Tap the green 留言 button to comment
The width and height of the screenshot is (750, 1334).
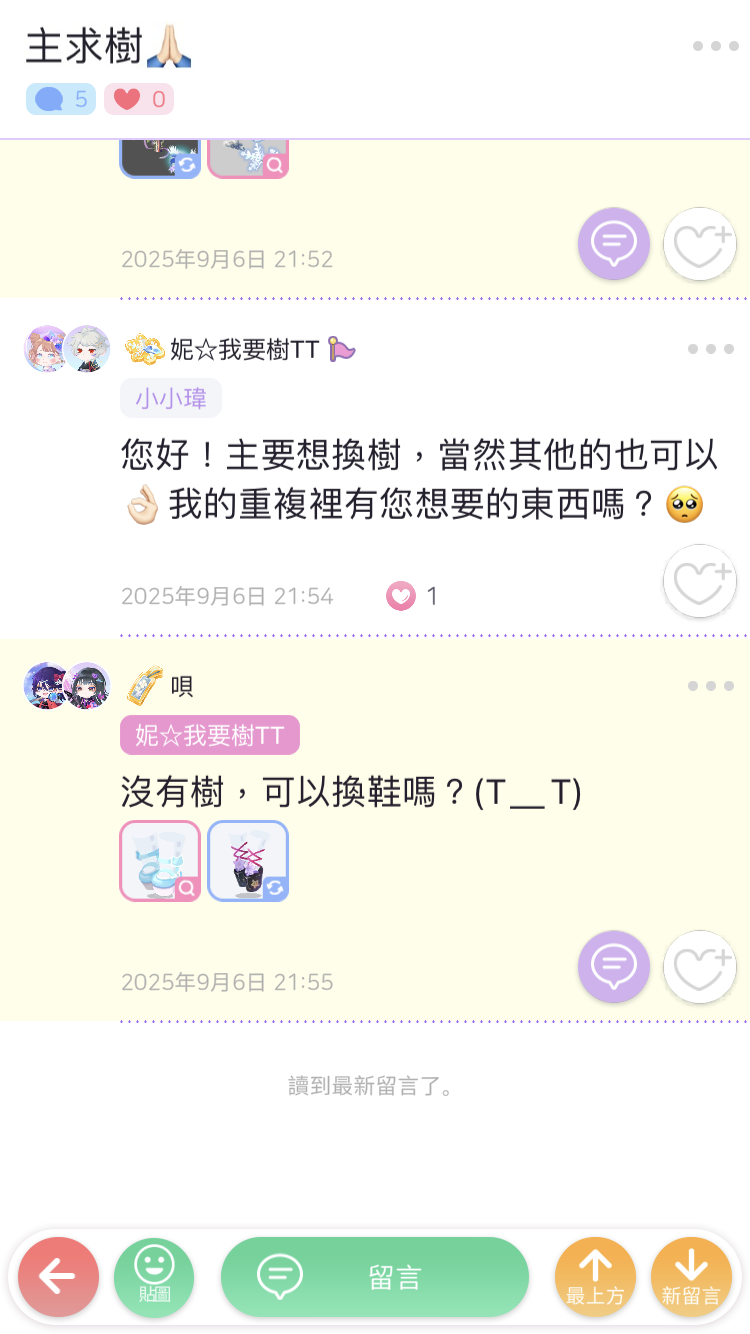tap(374, 1277)
